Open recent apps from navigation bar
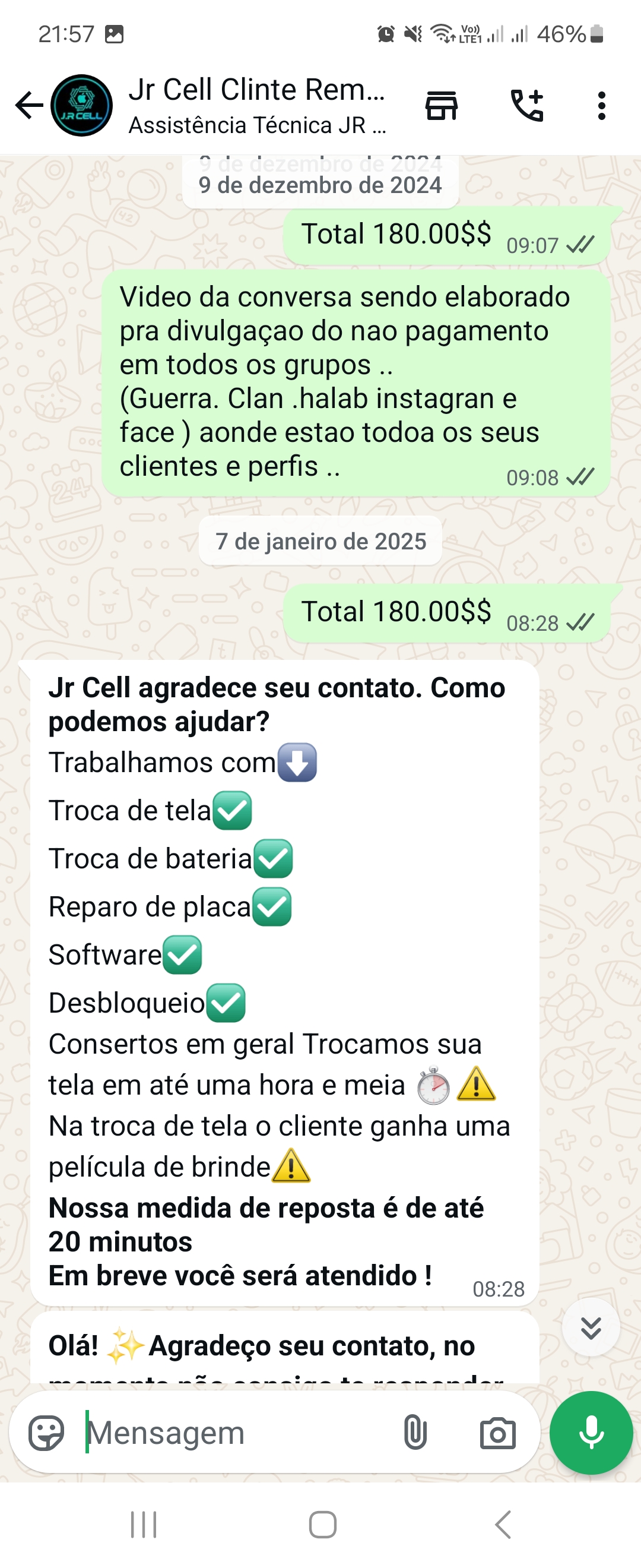This screenshot has width=641, height=1568. (x=144, y=1525)
